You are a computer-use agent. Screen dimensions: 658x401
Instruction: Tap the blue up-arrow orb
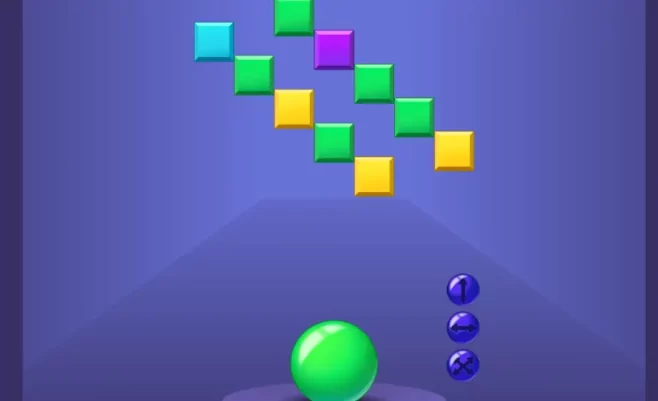pyautogui.click(x=462, y=290)
